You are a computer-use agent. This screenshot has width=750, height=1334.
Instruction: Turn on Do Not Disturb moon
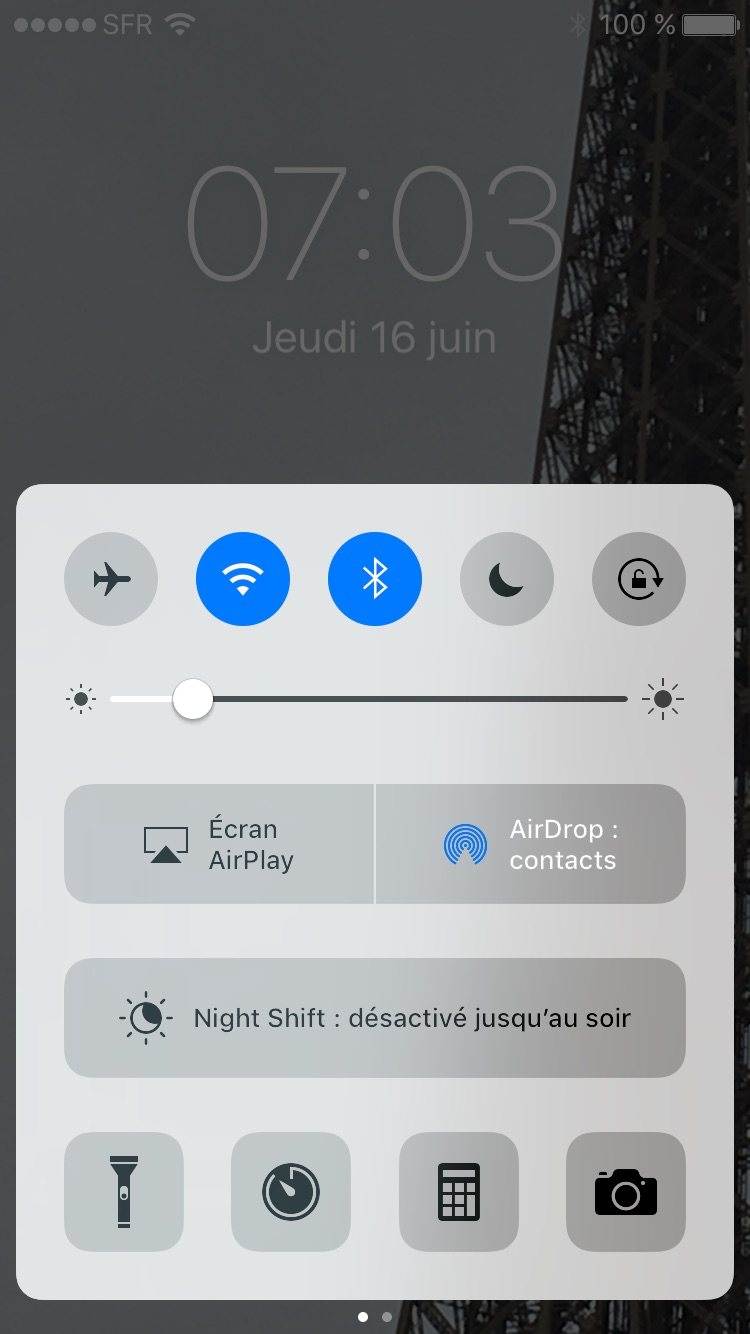point(507,579)
